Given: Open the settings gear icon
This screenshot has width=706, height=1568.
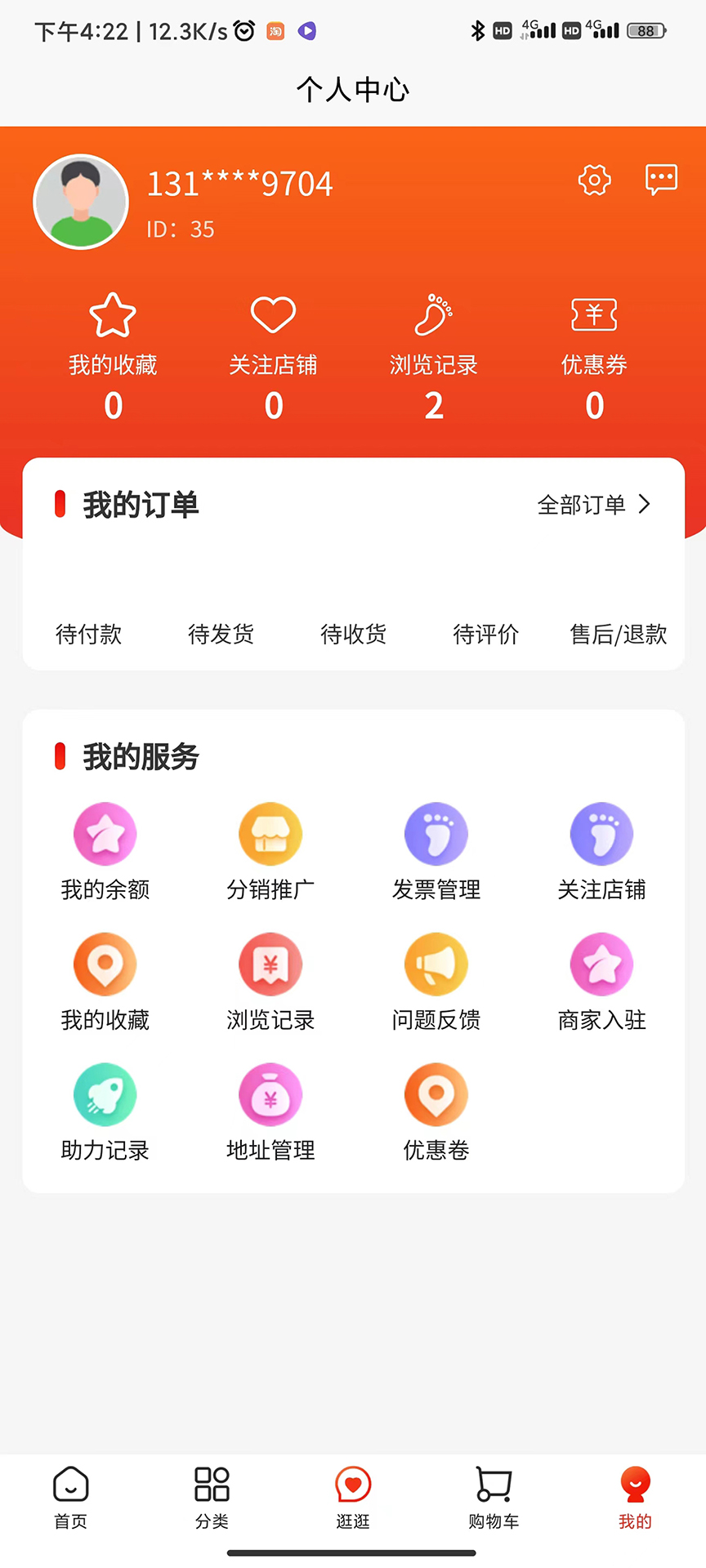Looking at the screenshot, I should point(594,180).
